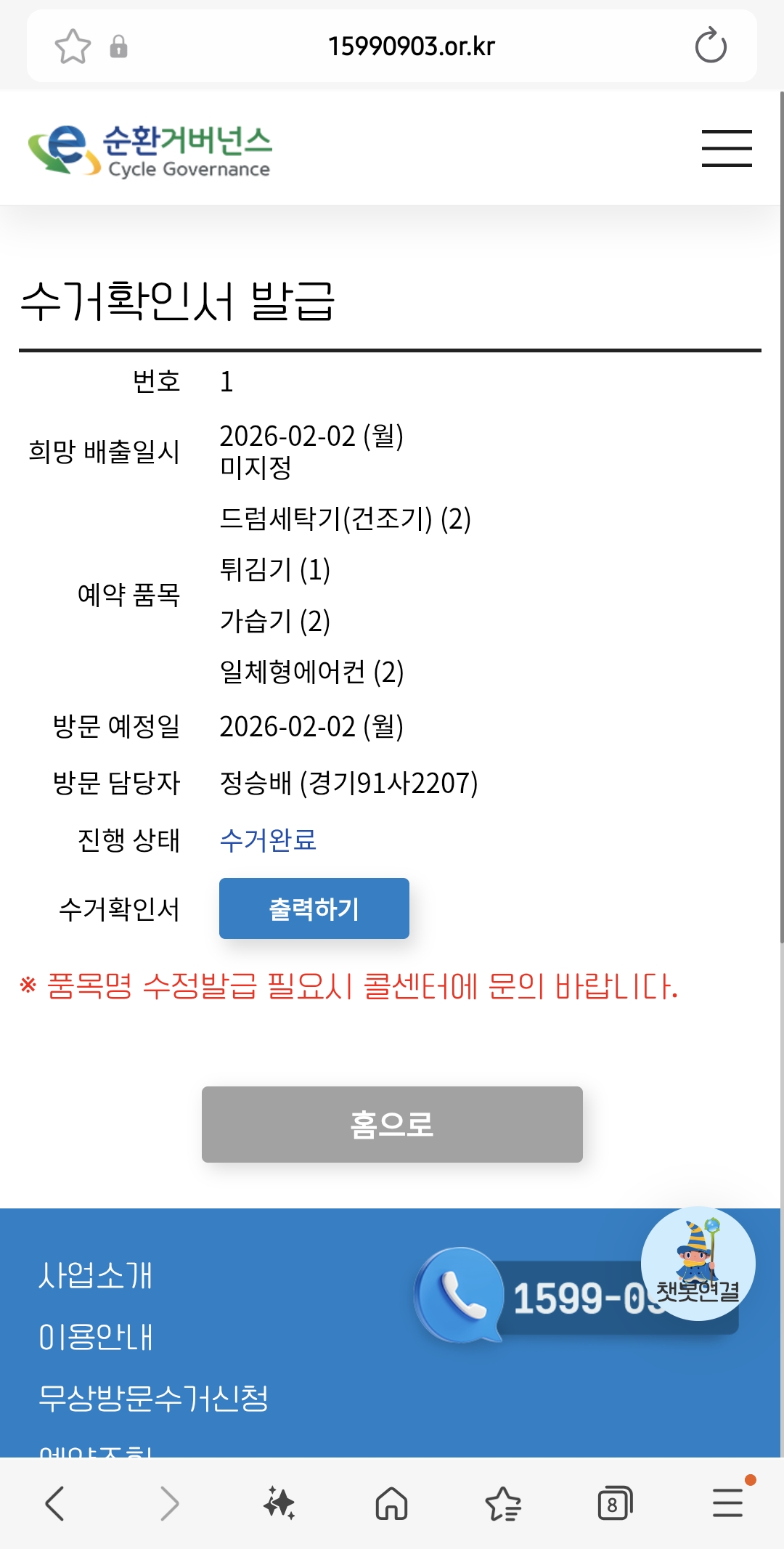Tap the 순환거버넌스 logo to go home
The width and height of the screenshot is (784, 1549).
coord(150,150)
